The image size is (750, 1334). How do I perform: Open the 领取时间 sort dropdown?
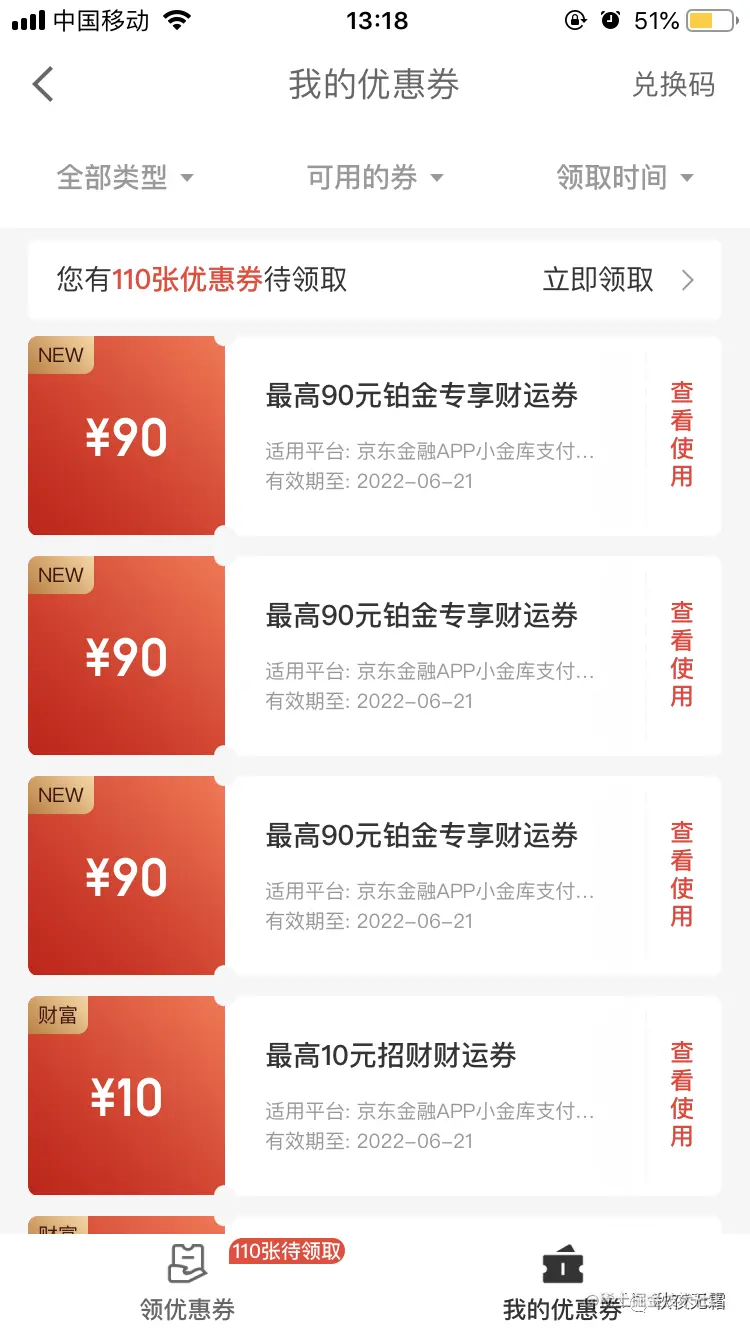624,177
